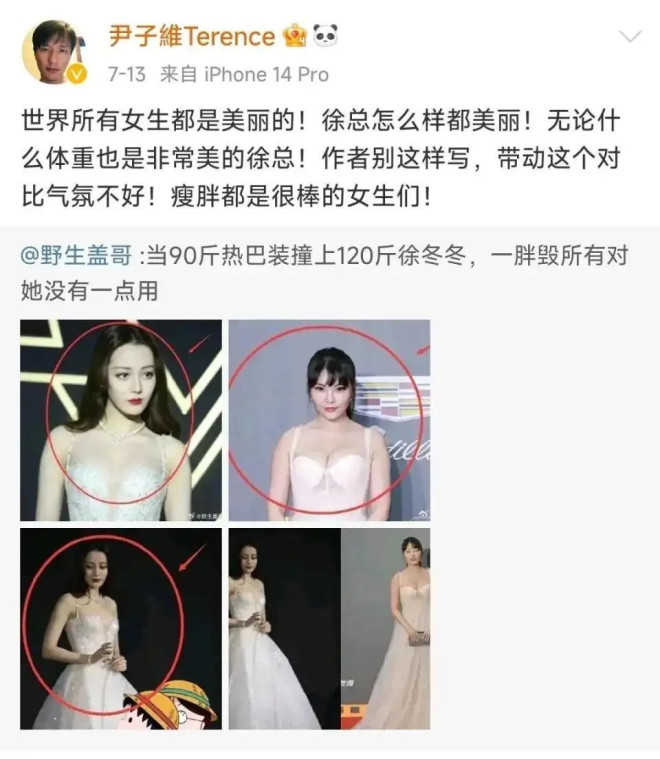View first photo of woman in white dress

(x=121, y=420)
